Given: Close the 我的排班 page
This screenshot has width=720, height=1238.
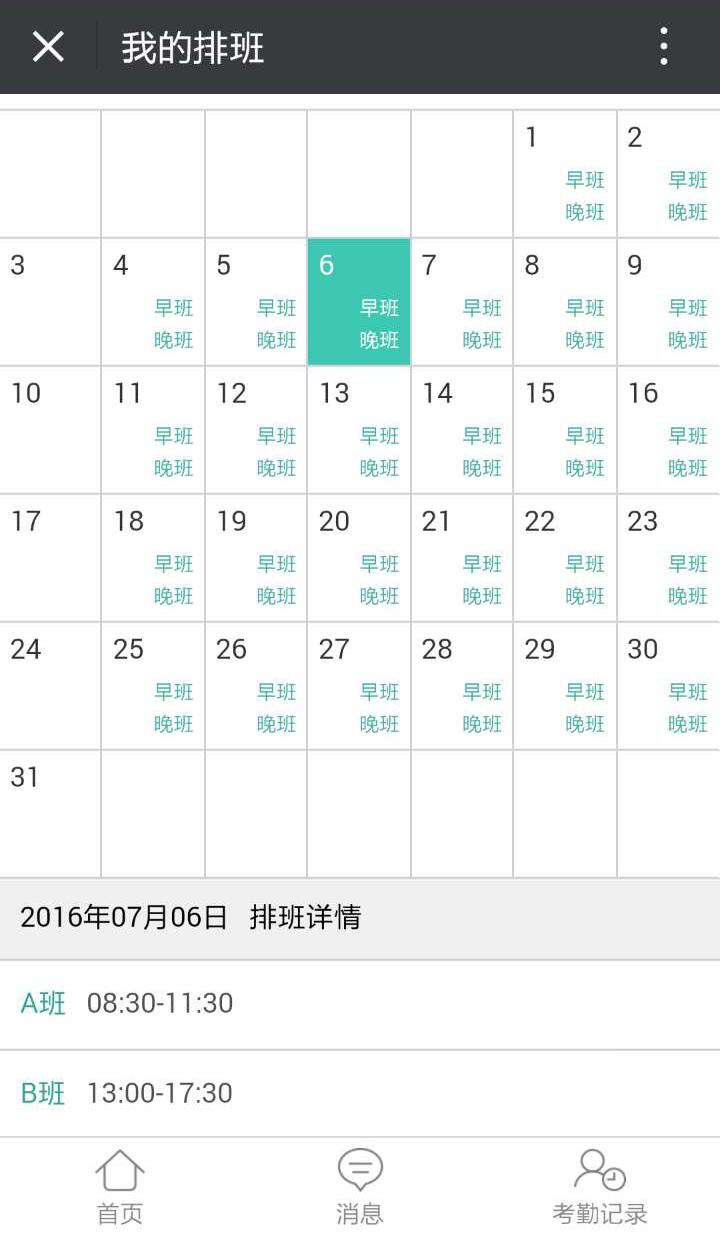Looking at the screenshot, I should (x=48, y=47).
